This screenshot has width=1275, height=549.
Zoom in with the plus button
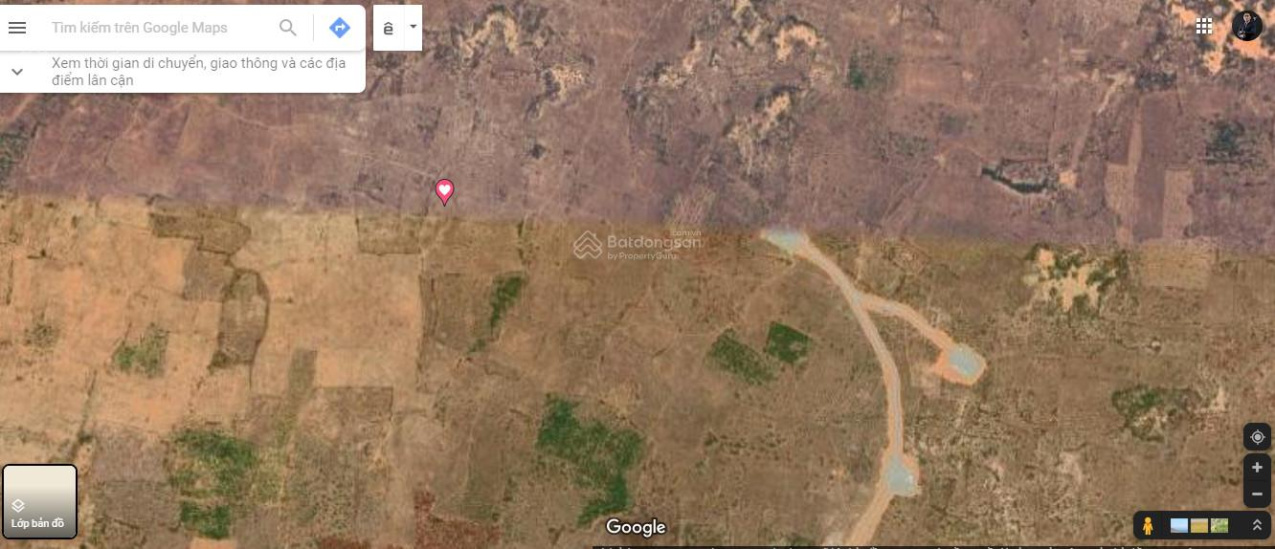pyautogui.click(x=1257, y=468)
